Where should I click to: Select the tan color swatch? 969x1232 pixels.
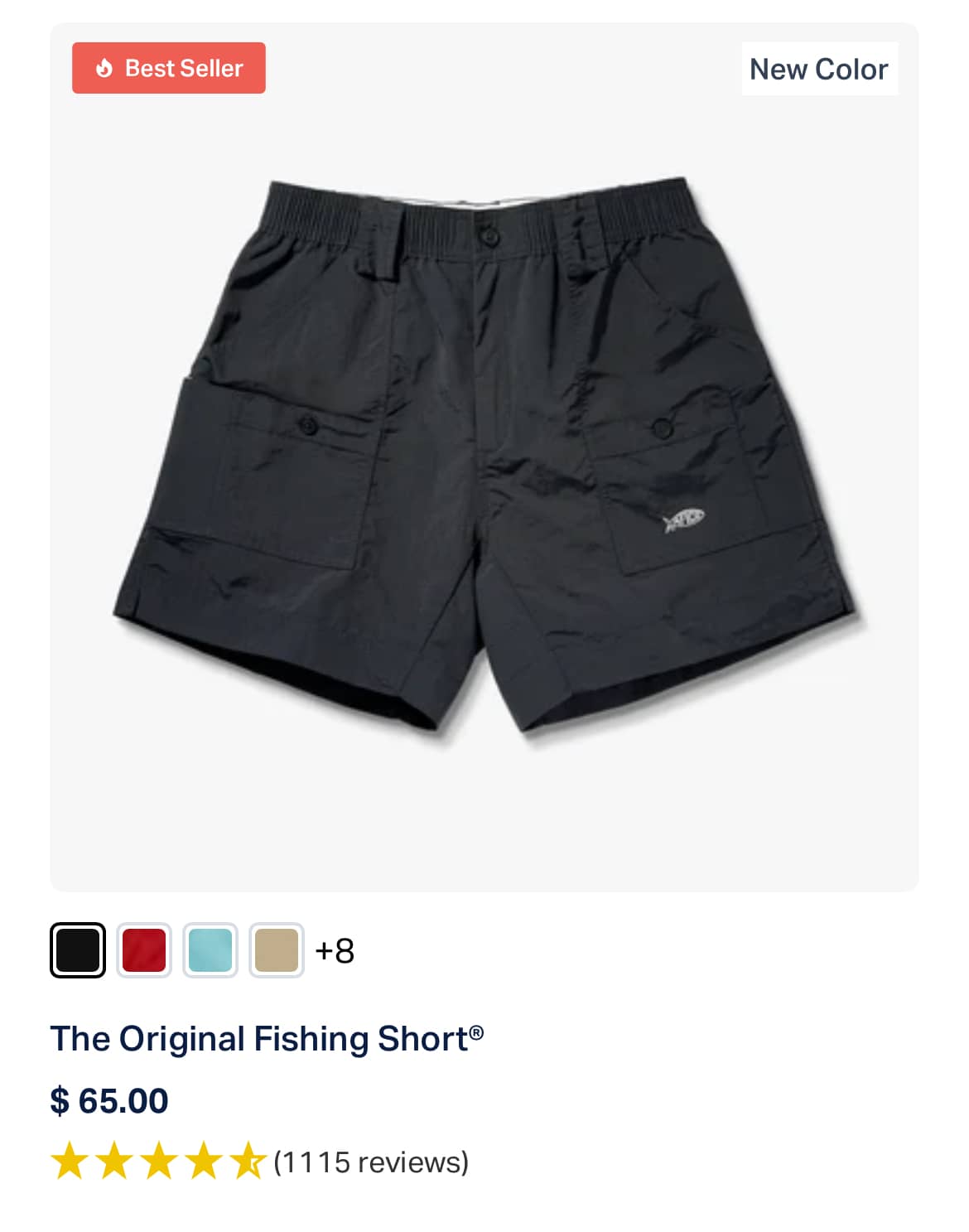[277, 949]
